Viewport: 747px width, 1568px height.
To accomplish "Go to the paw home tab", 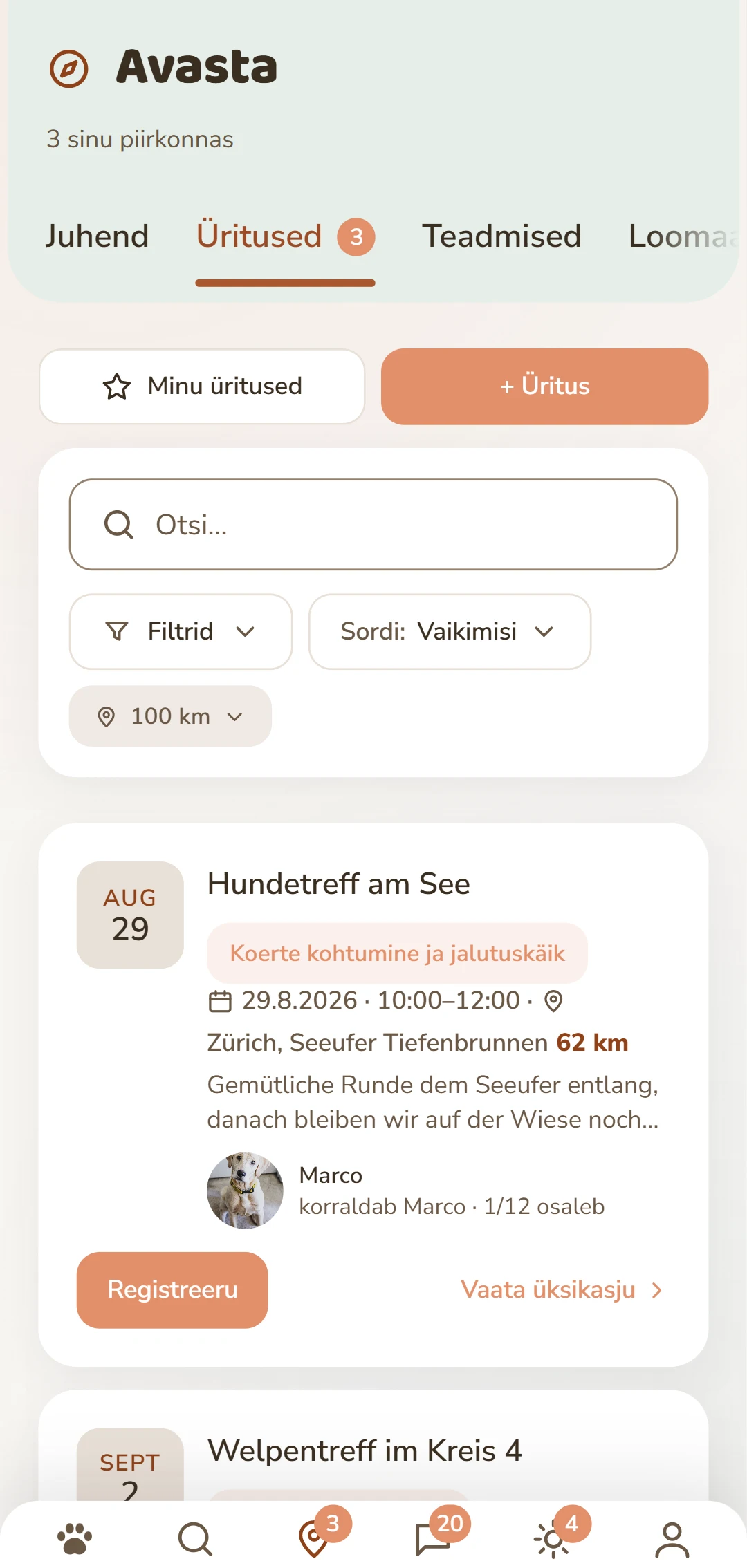I will (x=75, y=1538).
